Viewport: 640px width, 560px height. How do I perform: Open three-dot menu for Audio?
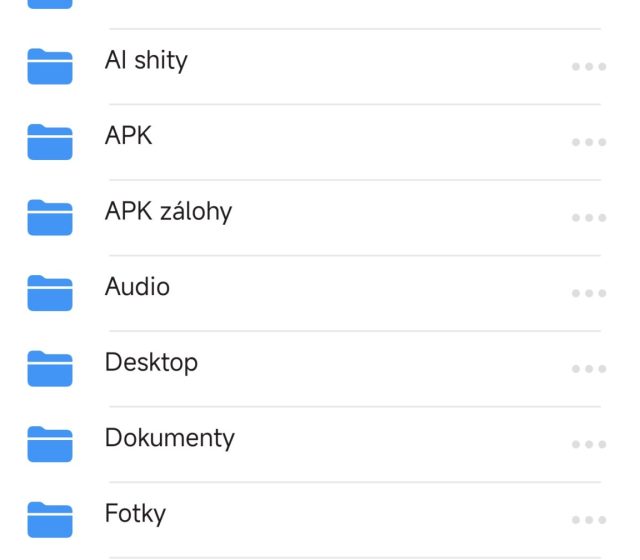click(x=589, y=293)
